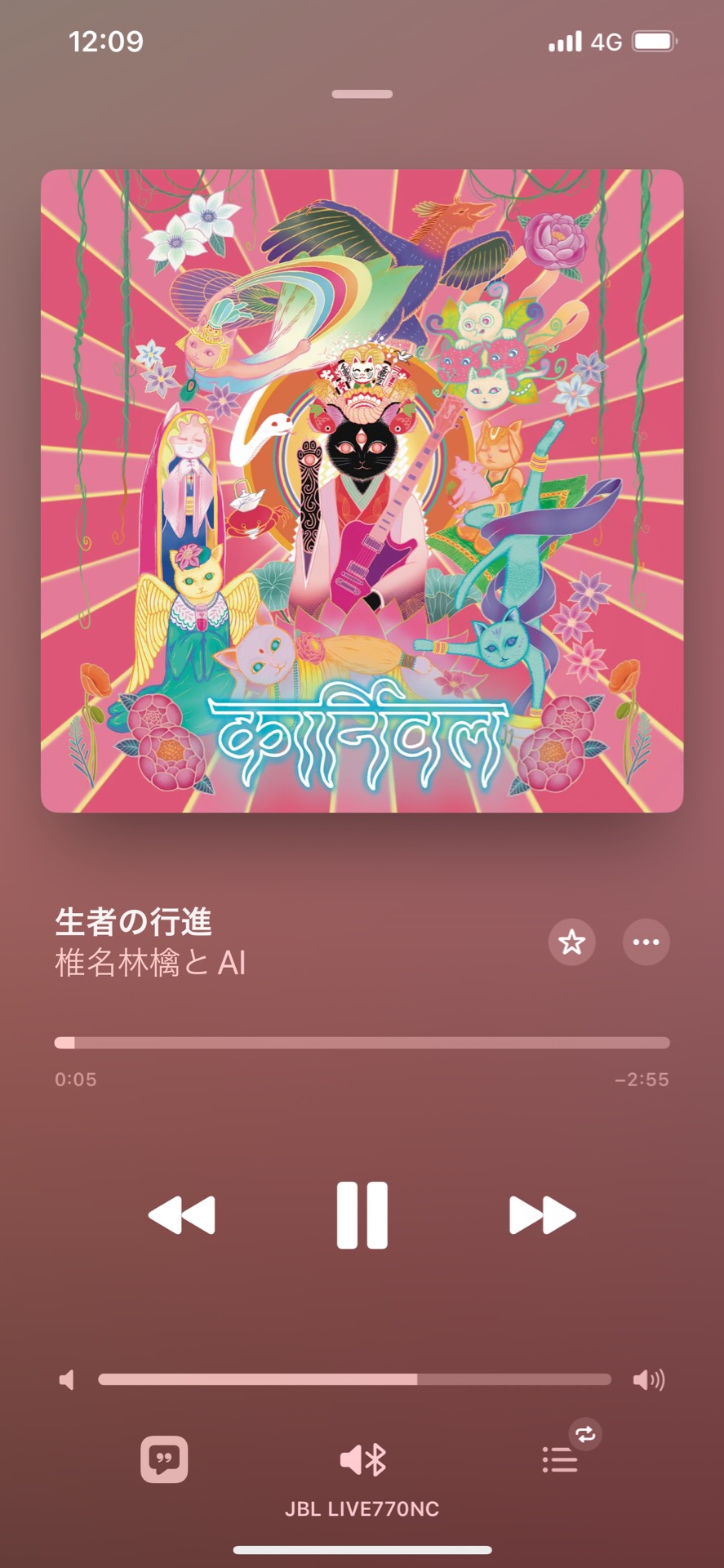724x1568 pixels.
Task: Open the Up Next queue
Action: coord(561,1459)
